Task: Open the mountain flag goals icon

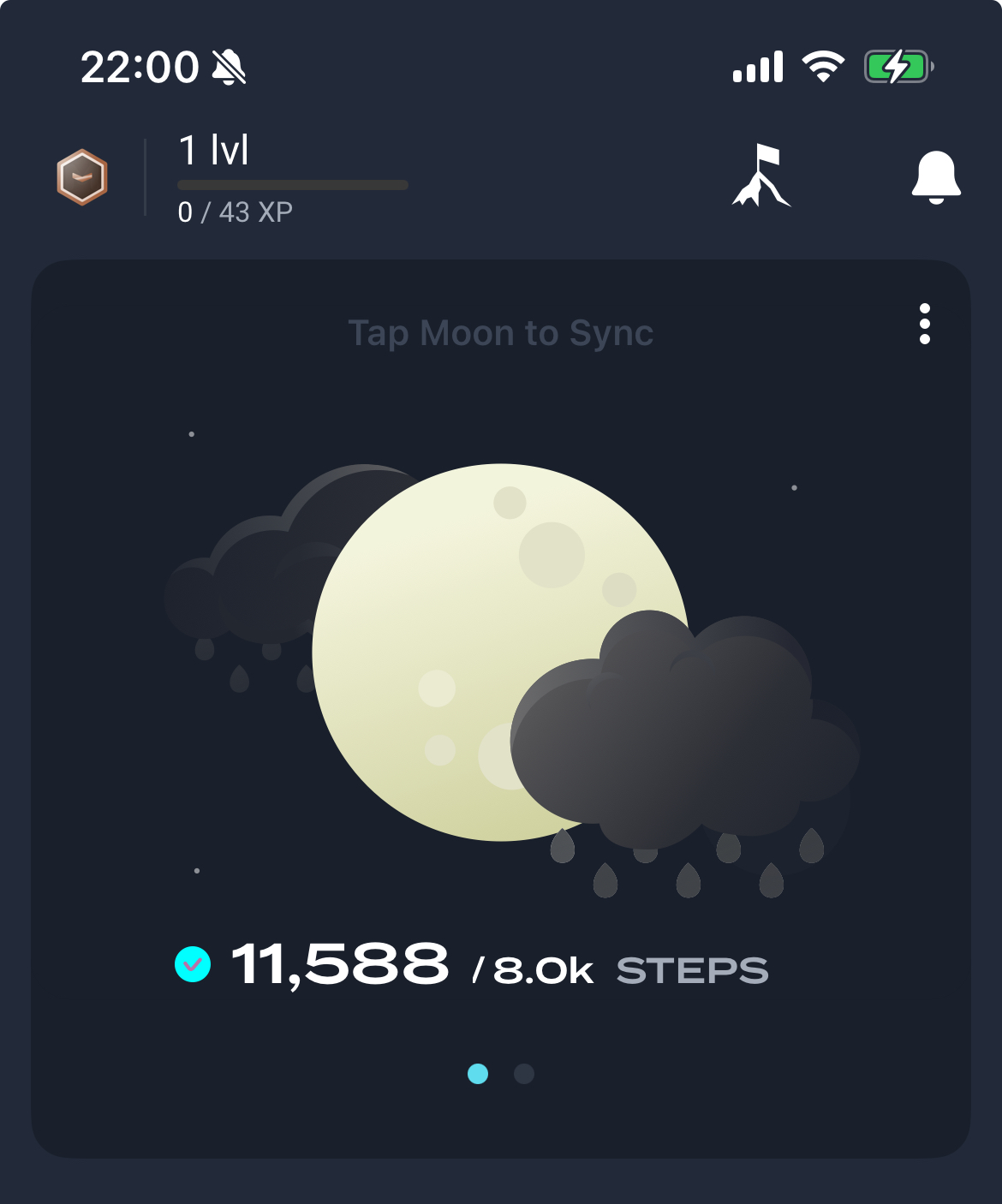Action: coord(760,176)
